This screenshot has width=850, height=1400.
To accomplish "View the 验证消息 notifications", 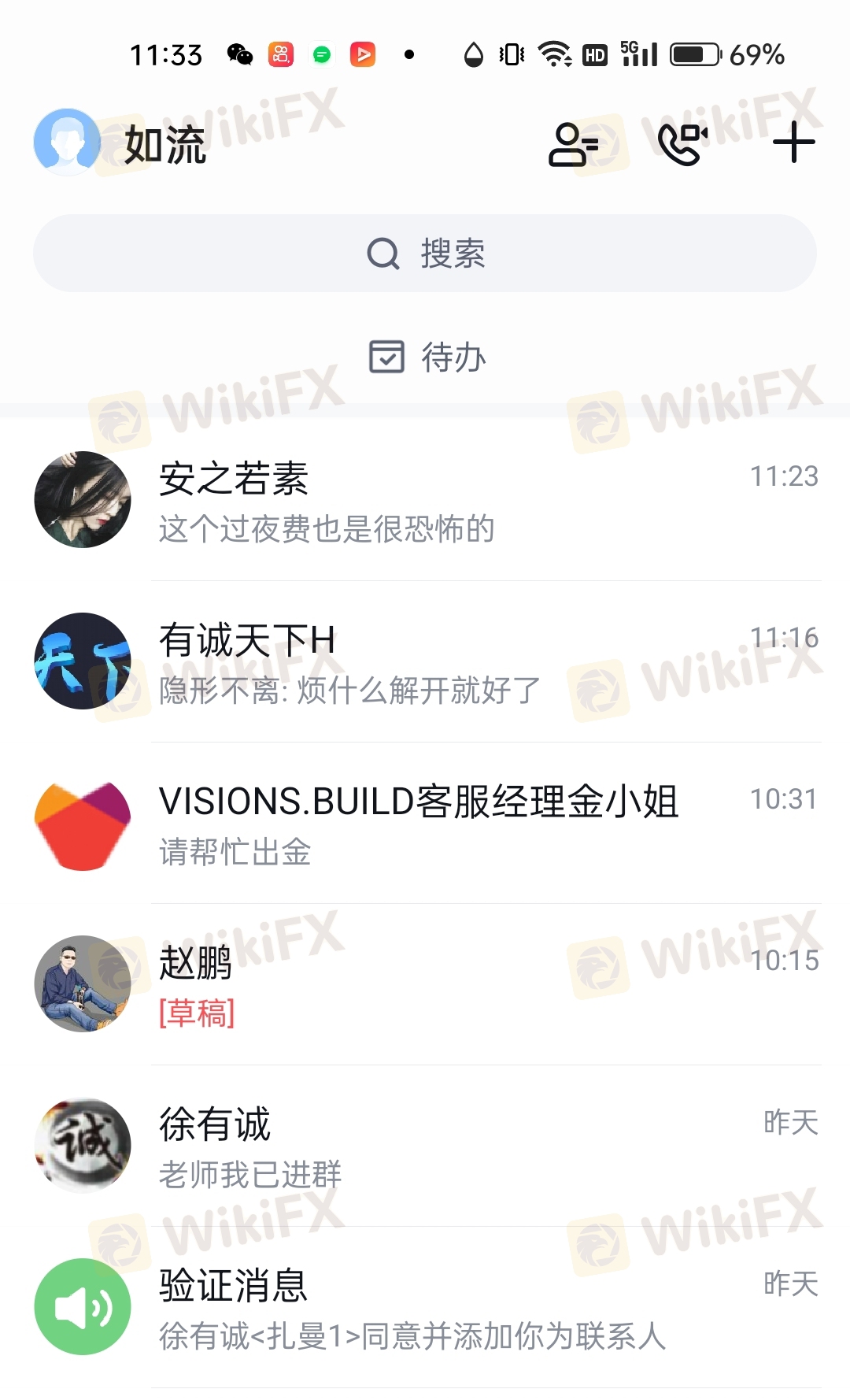I will click(425, 1308).
